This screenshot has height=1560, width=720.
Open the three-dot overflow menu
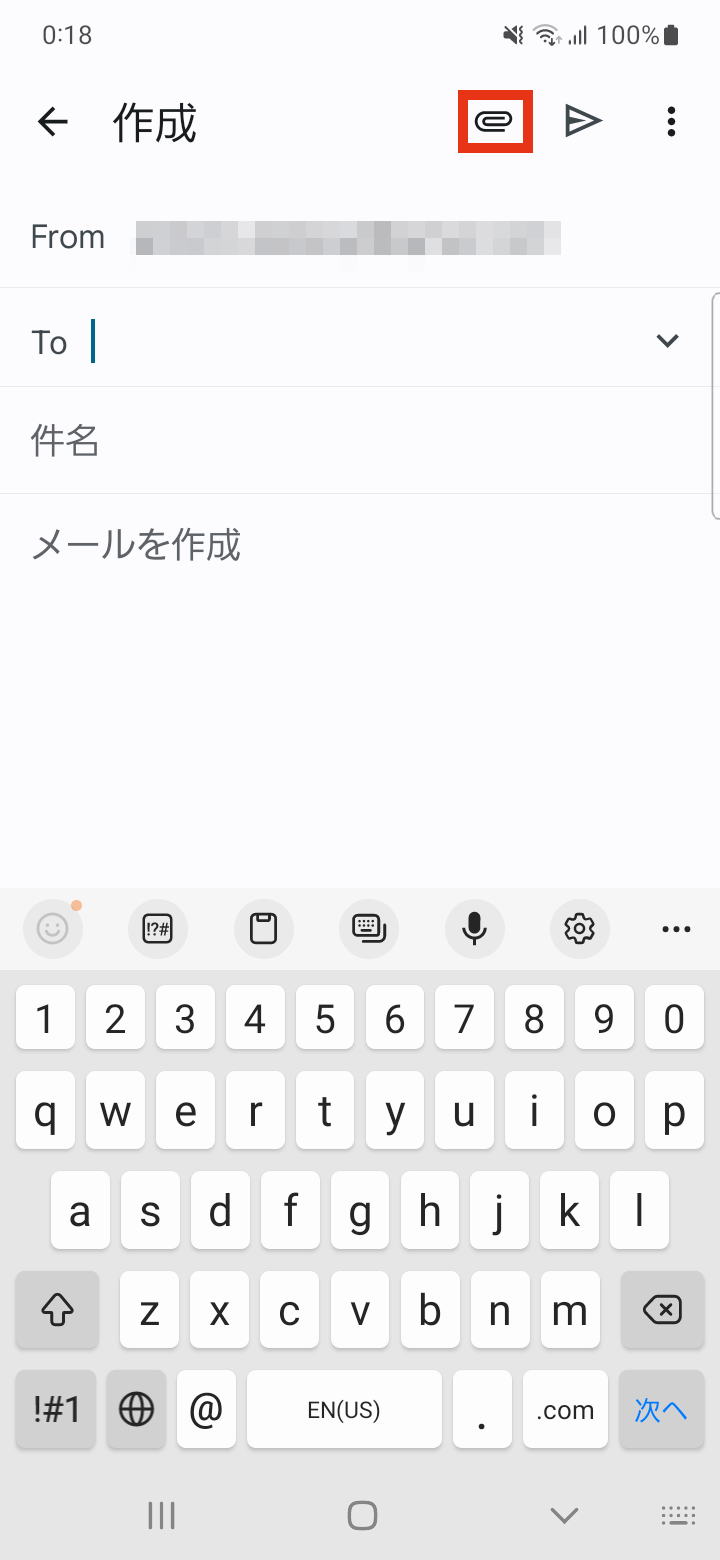671,122
